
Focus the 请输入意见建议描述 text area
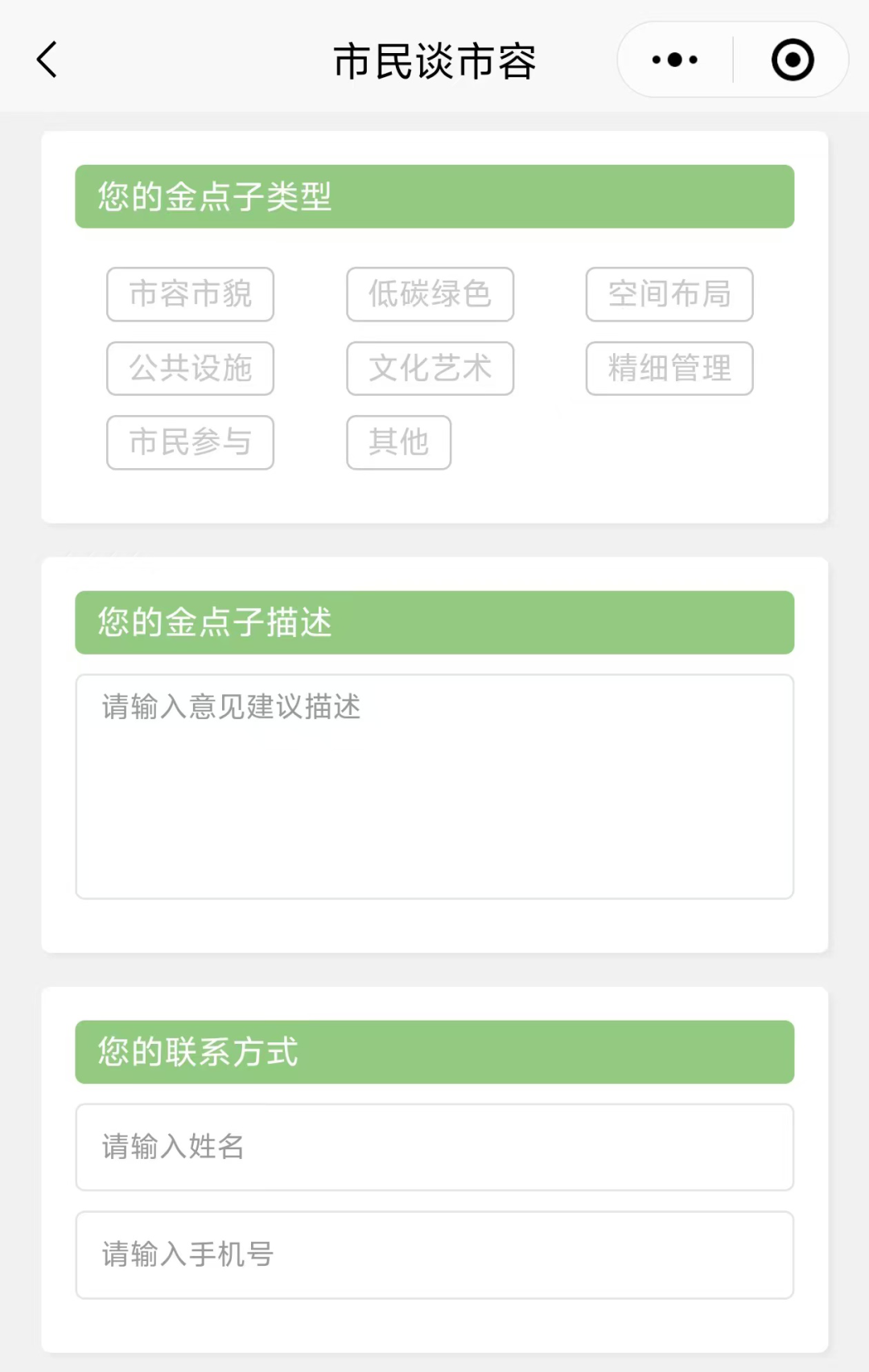[x=434, y=786]
